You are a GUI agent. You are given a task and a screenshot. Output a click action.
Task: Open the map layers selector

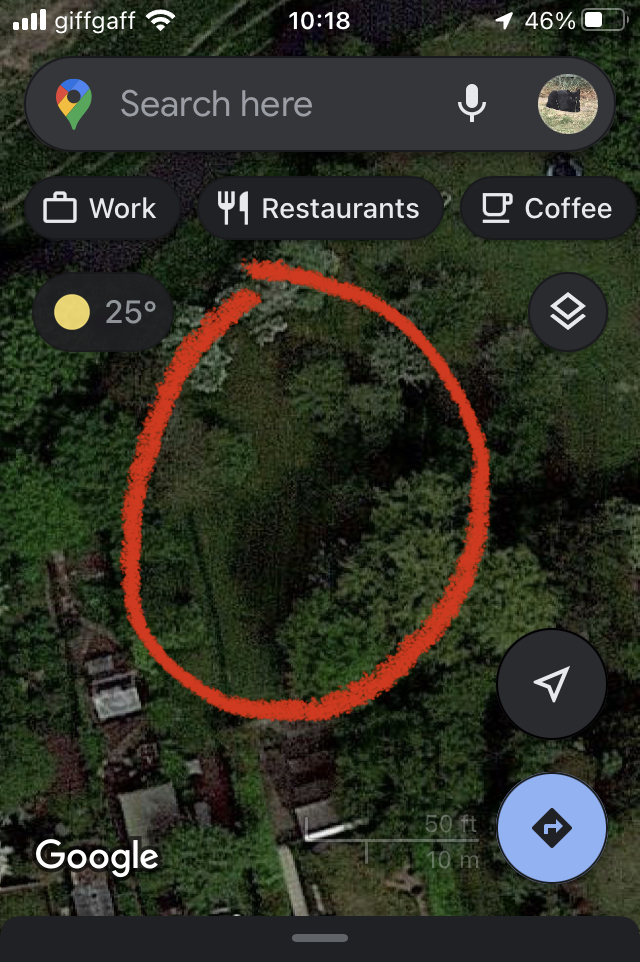(x=567, y=312)
